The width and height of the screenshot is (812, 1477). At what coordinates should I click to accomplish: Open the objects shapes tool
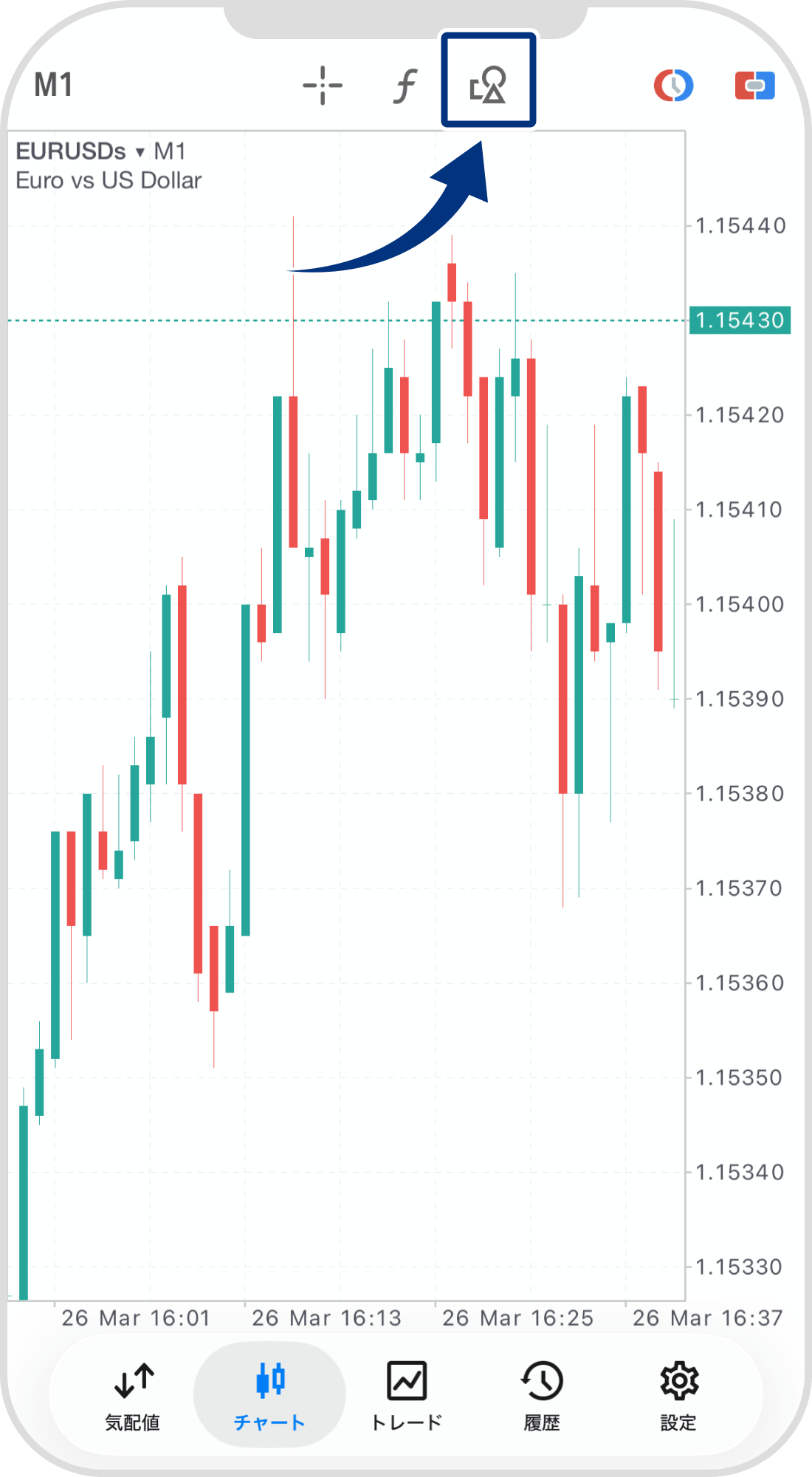(x=488, y=83)
